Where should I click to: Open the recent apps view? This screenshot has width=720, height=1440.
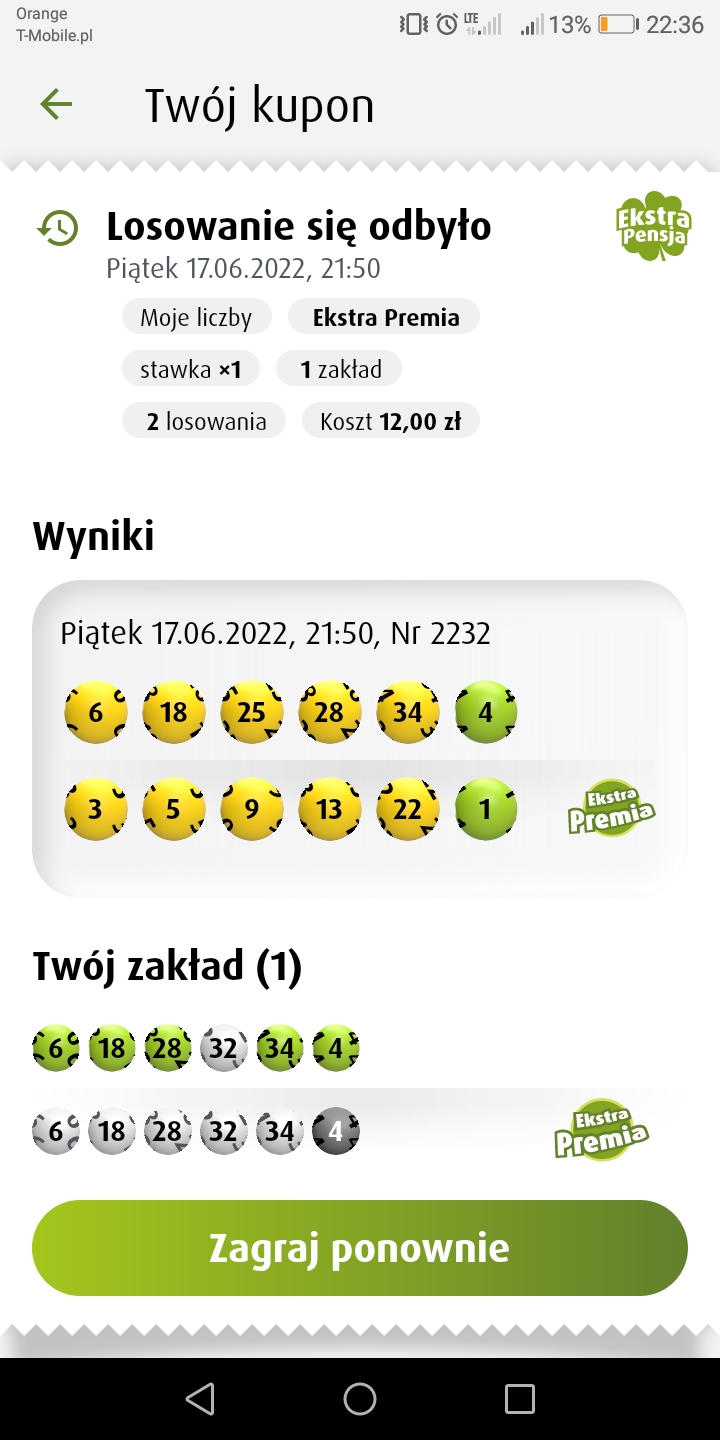pyautogui.click(x=520, y=1398)
